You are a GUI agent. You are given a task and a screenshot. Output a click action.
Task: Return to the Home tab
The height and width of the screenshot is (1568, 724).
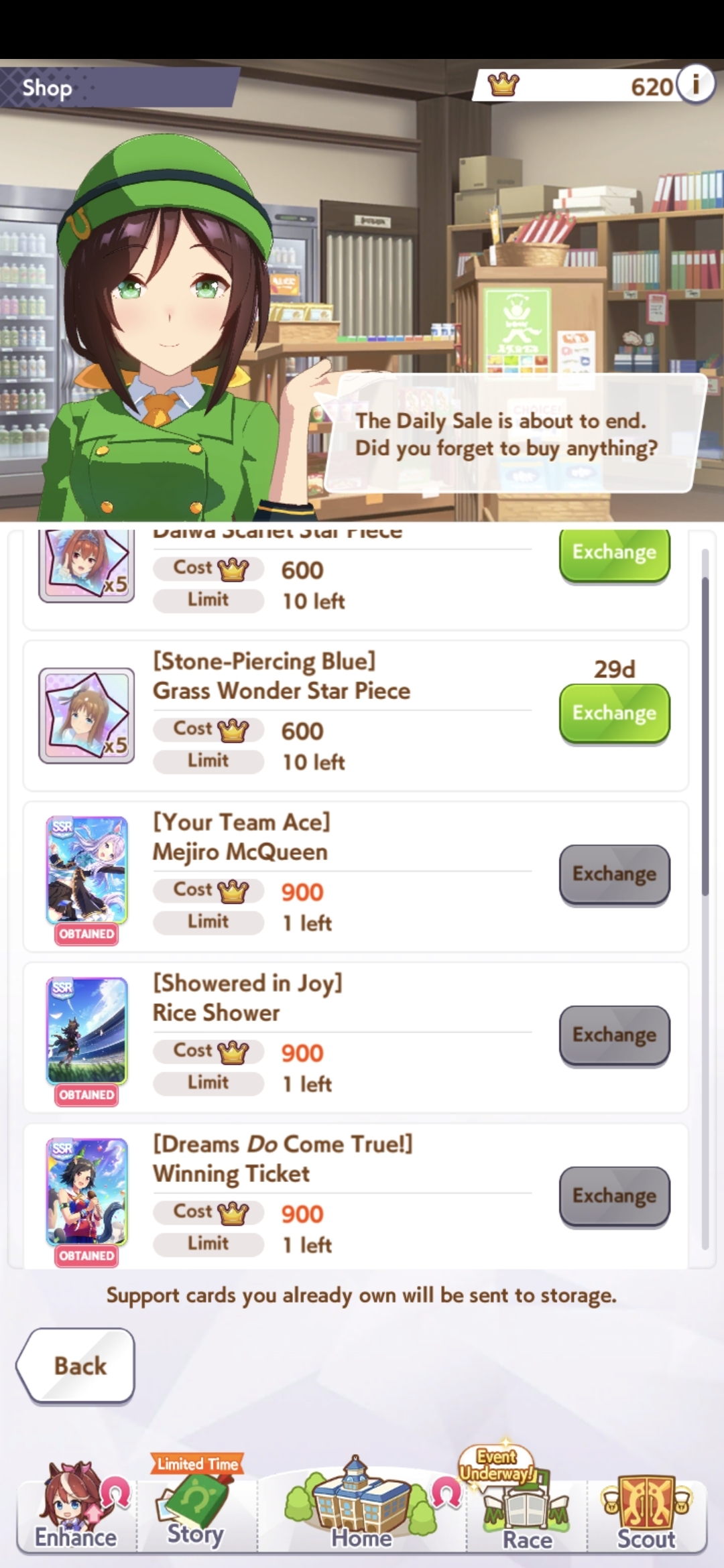(x=361, y=1508)
